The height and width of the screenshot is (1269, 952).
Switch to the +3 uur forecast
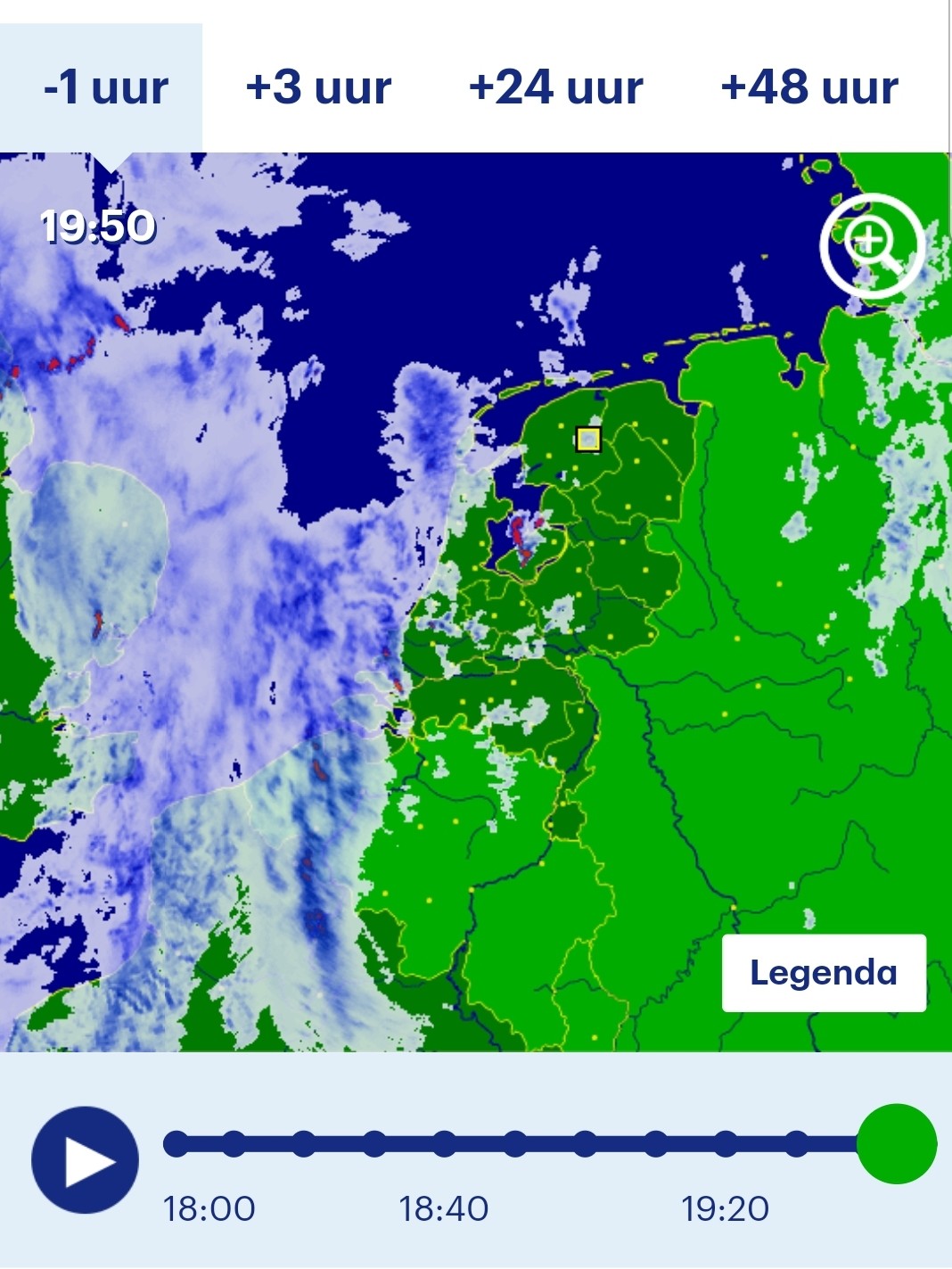point(318,87)
